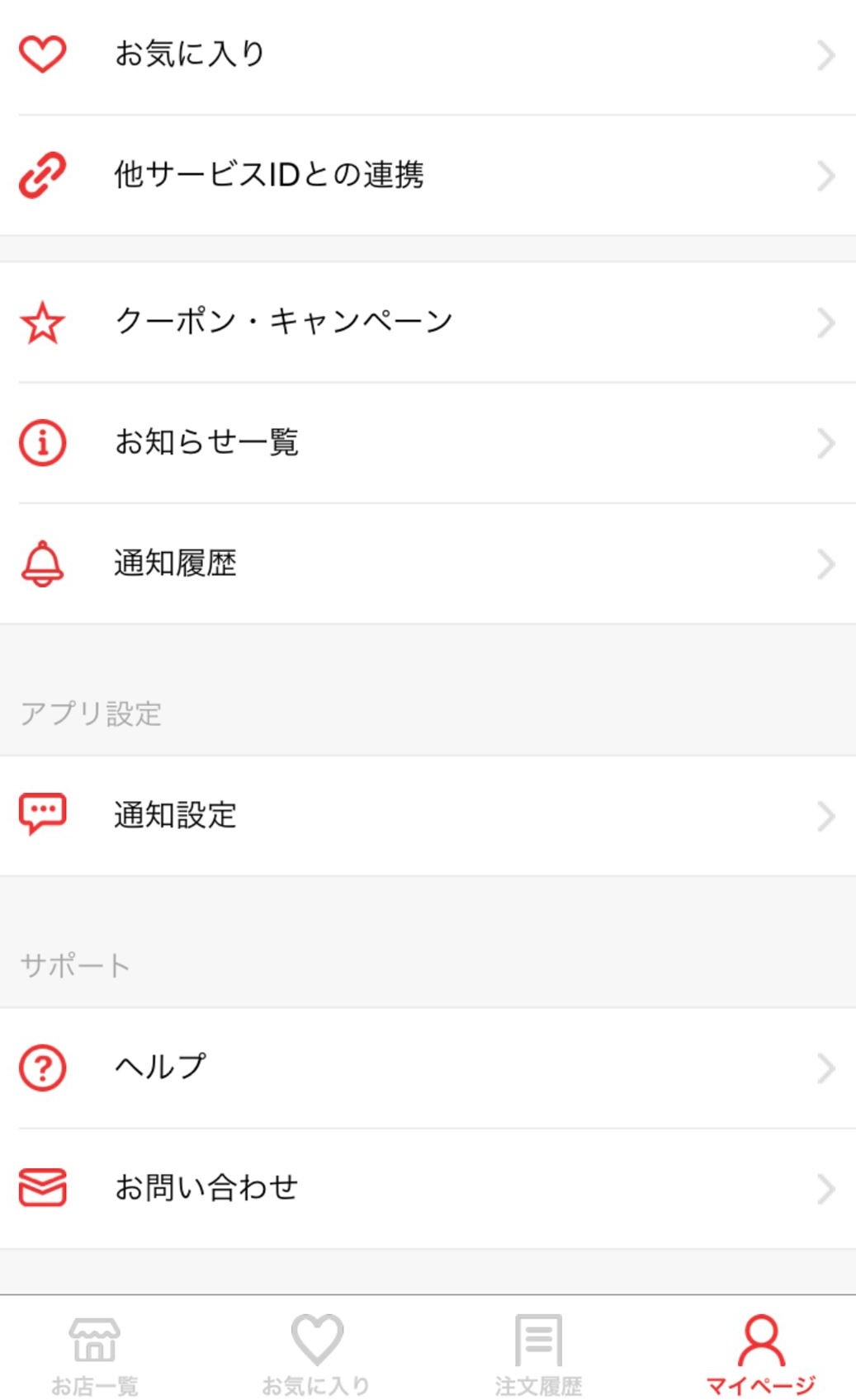Switch to the お気に入り bottom tab

[x=316, y=1354]
